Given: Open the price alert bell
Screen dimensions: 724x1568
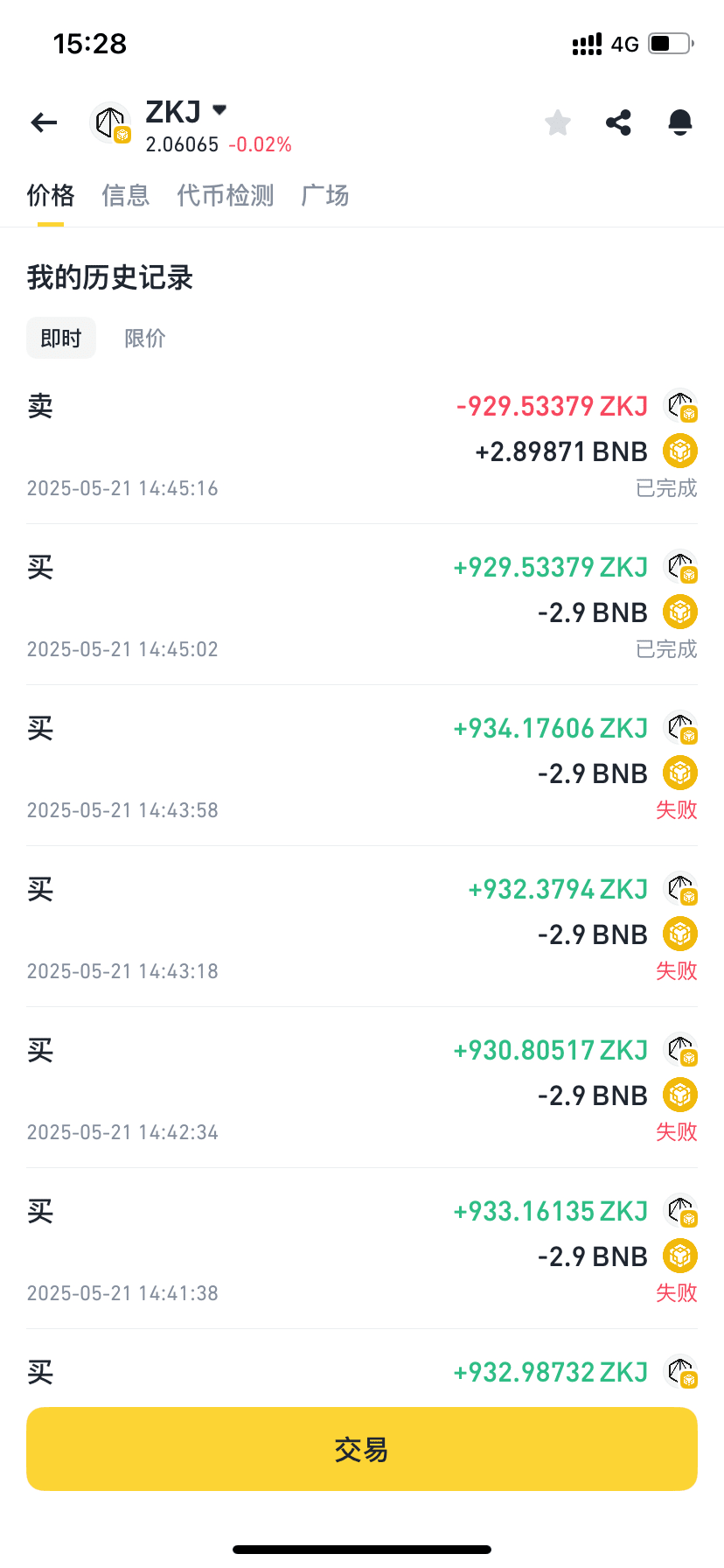Looking at the screenshot, I should click(x=679, y=122).
